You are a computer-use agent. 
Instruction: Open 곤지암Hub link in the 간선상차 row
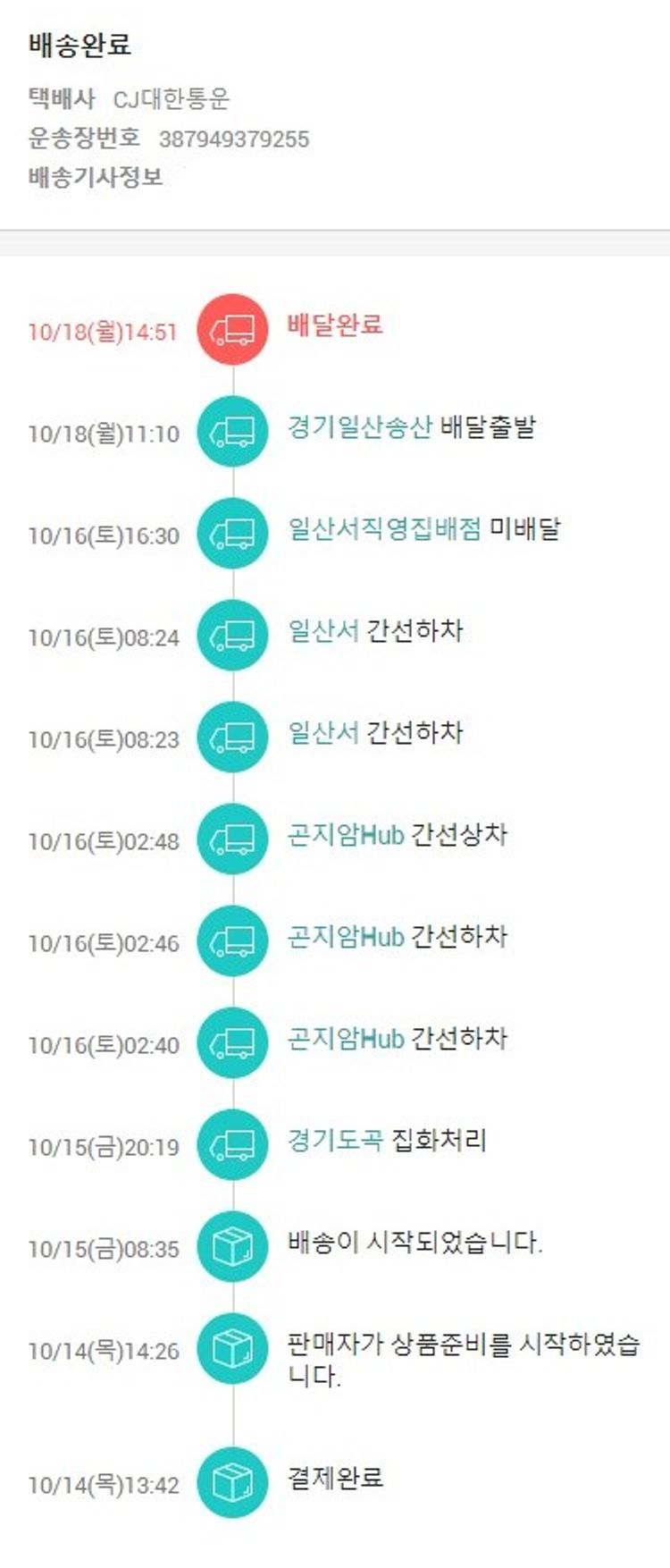346,835
